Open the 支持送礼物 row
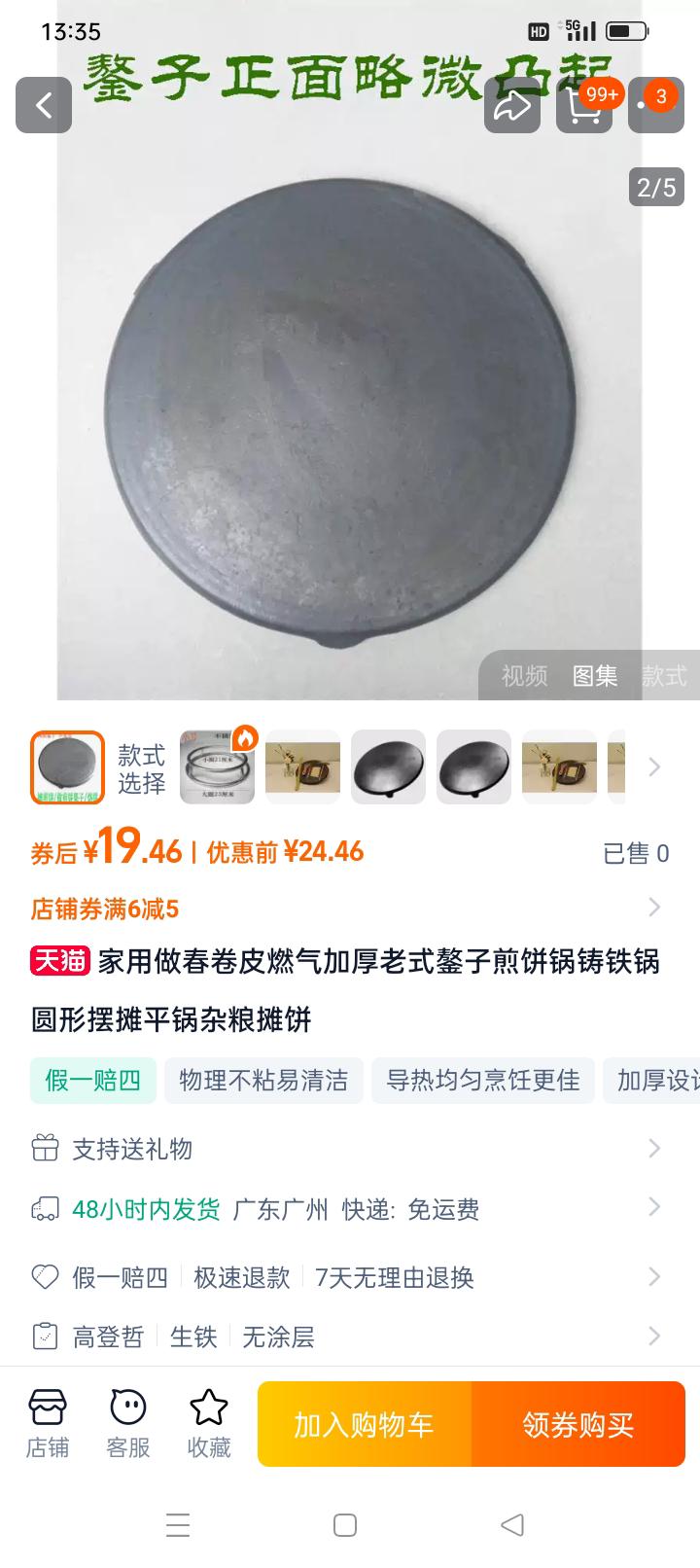 click(x=350, y=1149)
